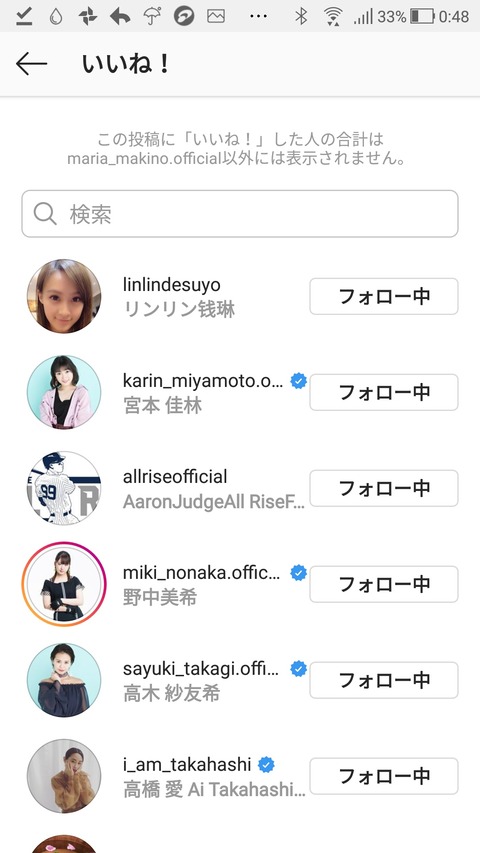This screenshot has height=853, width=480.
Task: Tap フォロー中 button next to linlindesuyo
Action: click(384, 296)
